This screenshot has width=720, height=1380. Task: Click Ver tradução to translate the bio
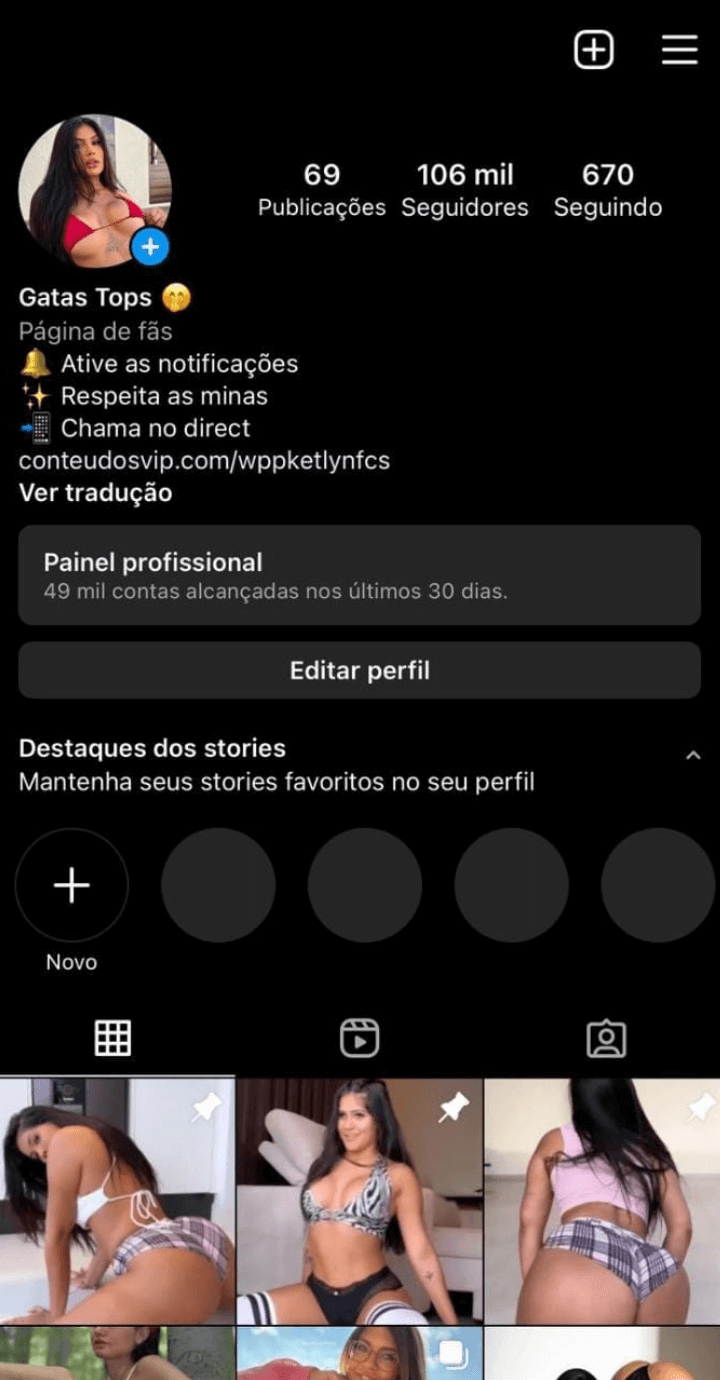(95, 493)
